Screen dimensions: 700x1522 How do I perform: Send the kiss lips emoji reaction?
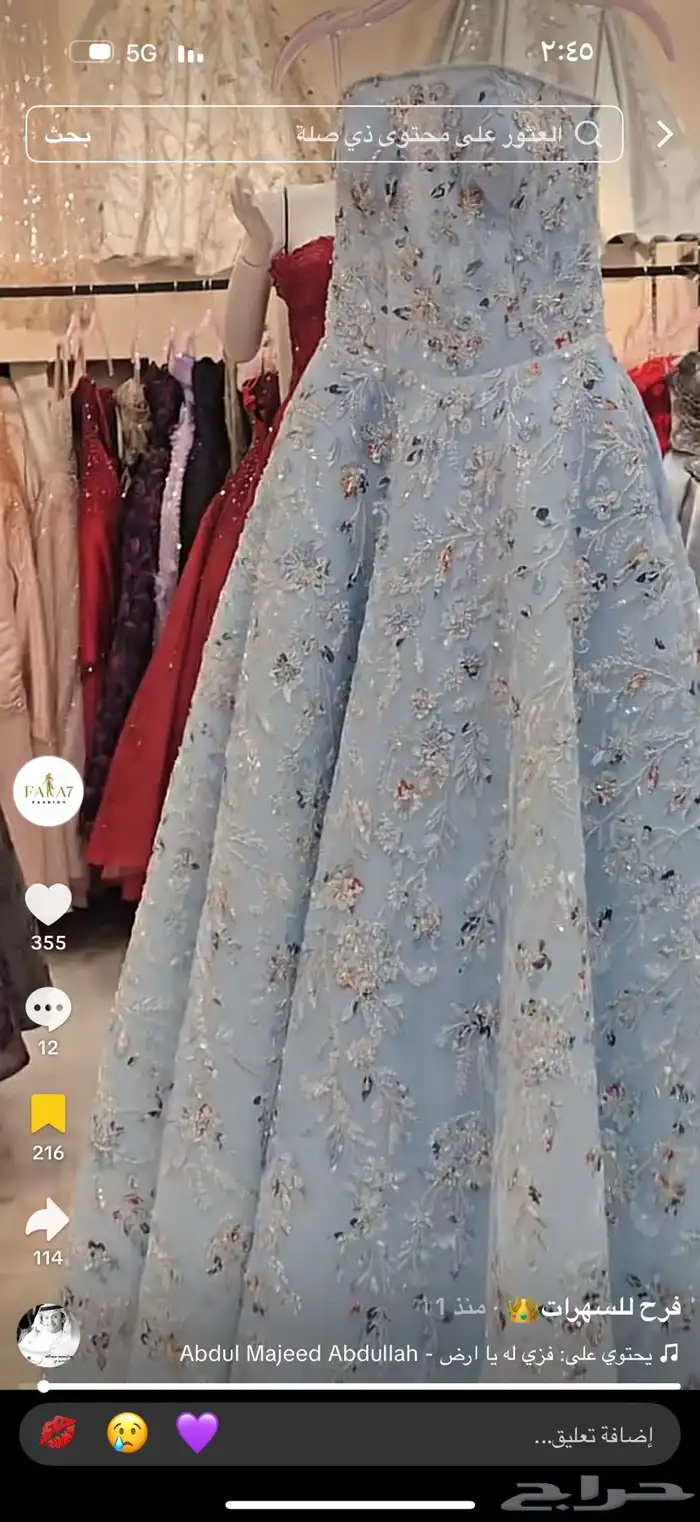(x=57, y=1433)
